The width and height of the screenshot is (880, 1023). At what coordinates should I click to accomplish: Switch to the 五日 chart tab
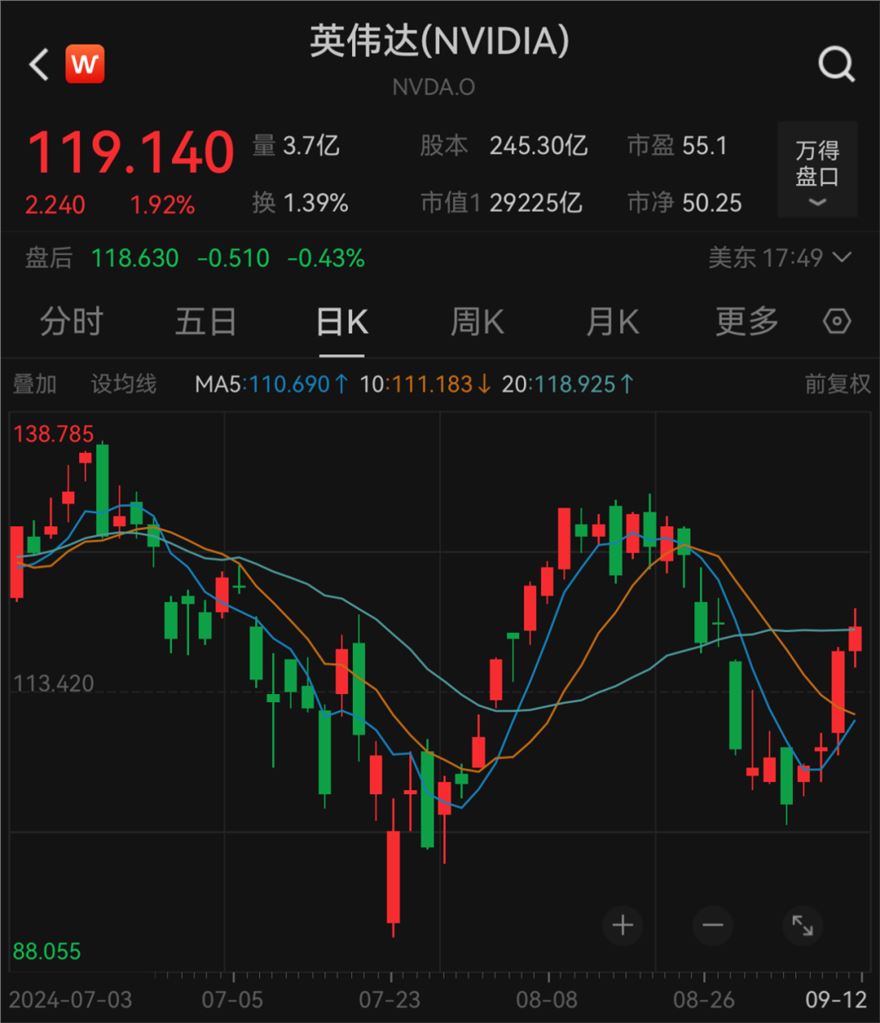206,322
